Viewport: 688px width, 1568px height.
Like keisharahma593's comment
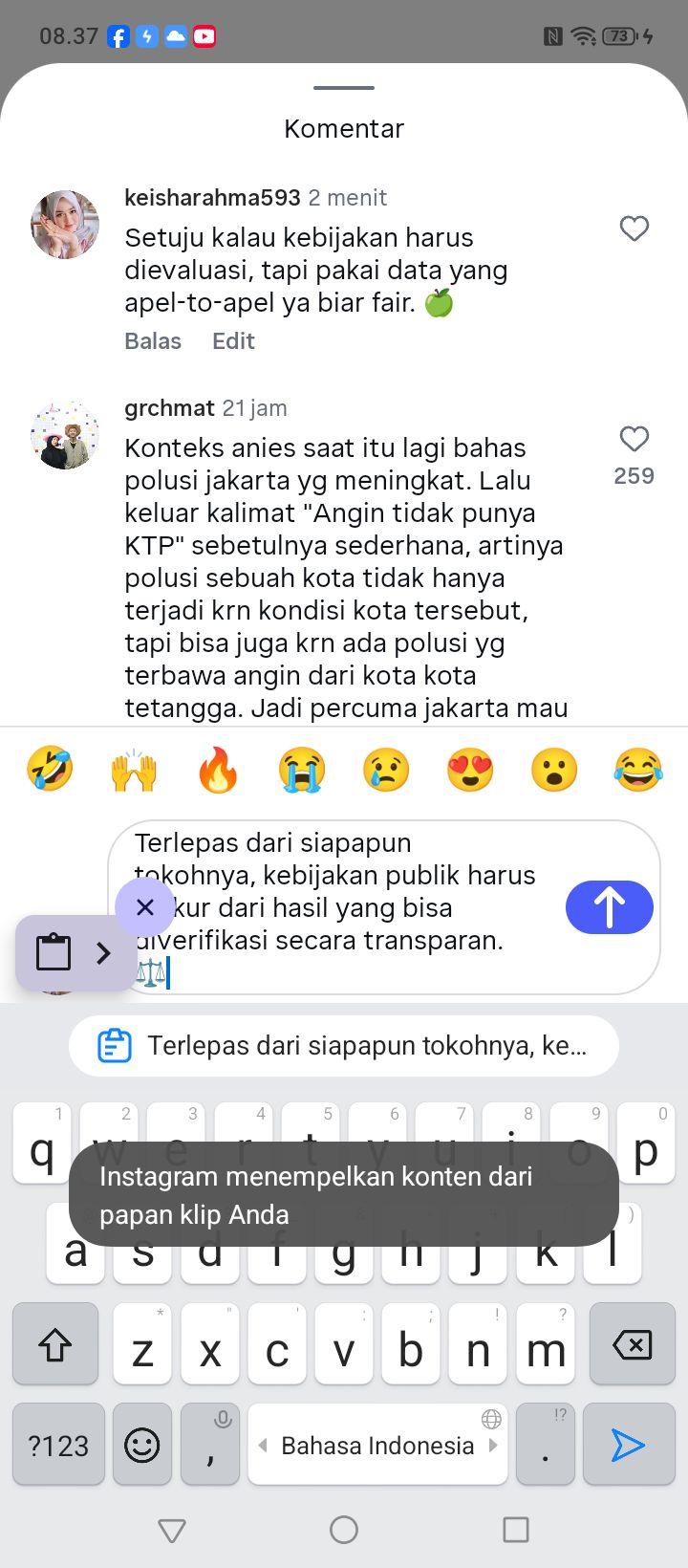(x=634, y=229)
